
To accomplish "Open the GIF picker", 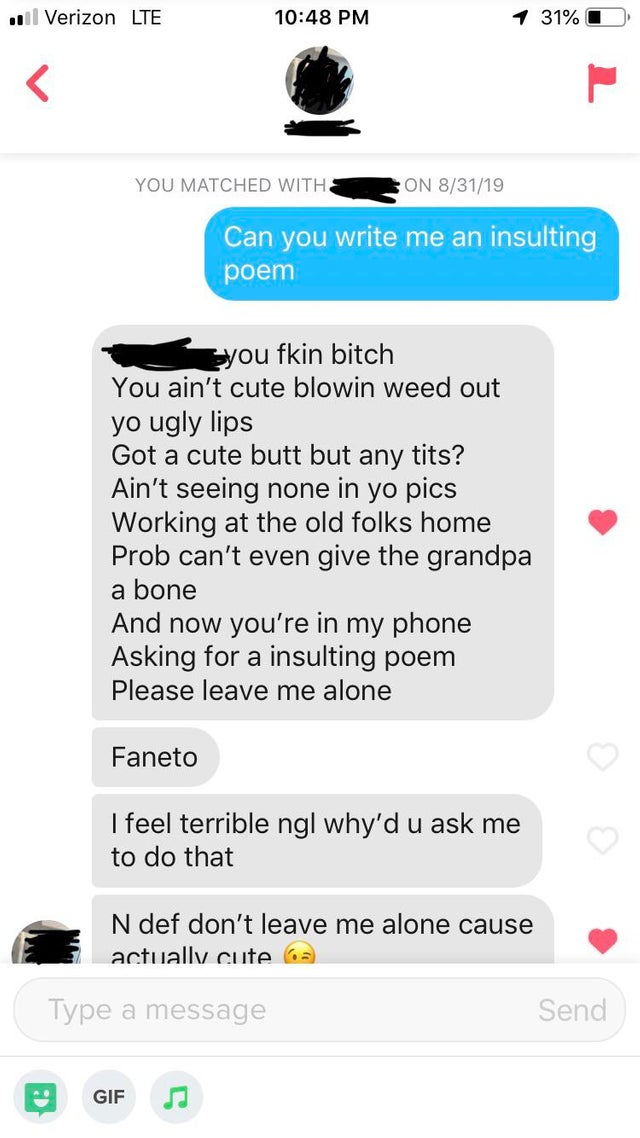I will coord(109,1096).
